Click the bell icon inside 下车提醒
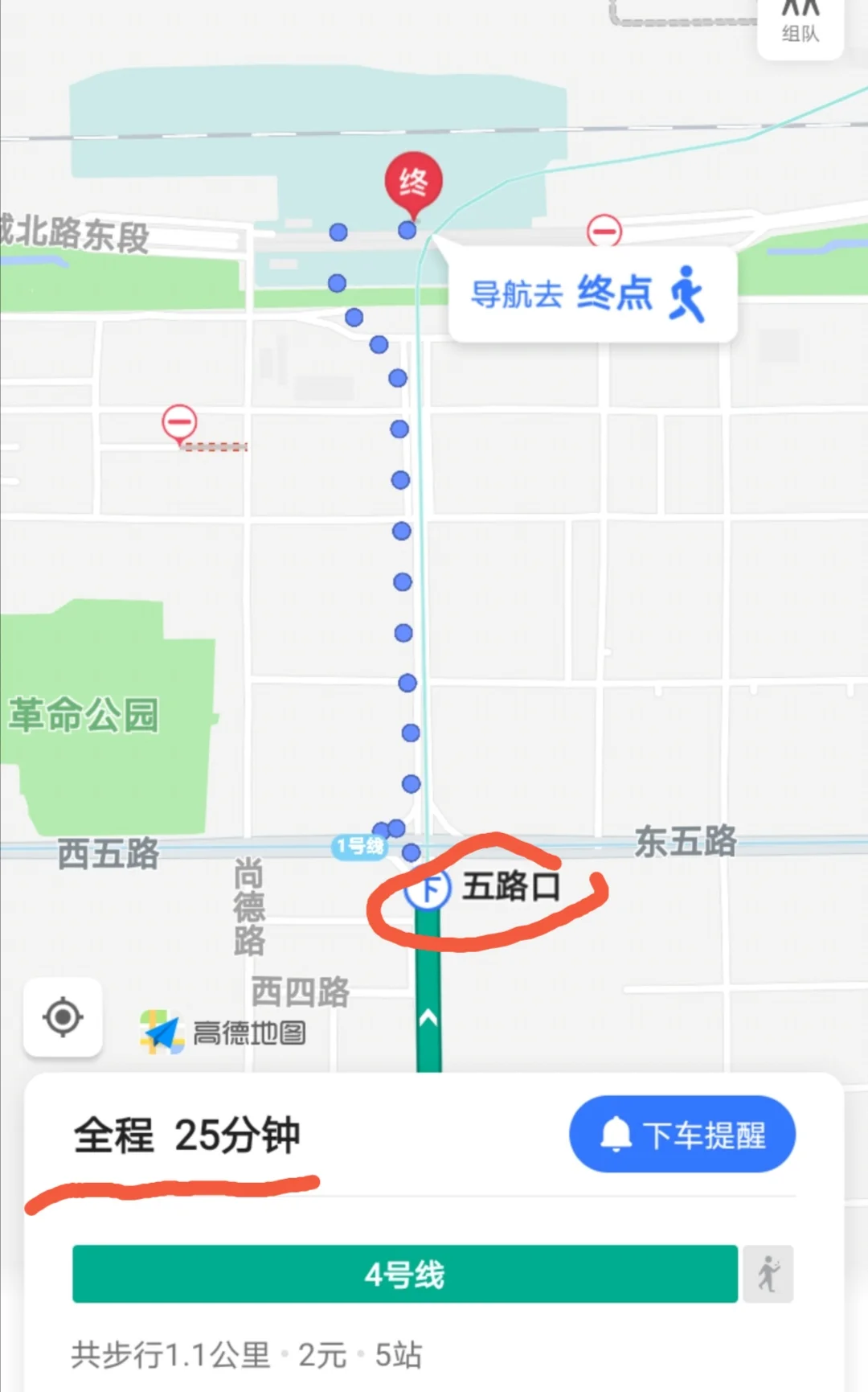This screenshot has height=1392, width=868. [x=616, y=1134]
